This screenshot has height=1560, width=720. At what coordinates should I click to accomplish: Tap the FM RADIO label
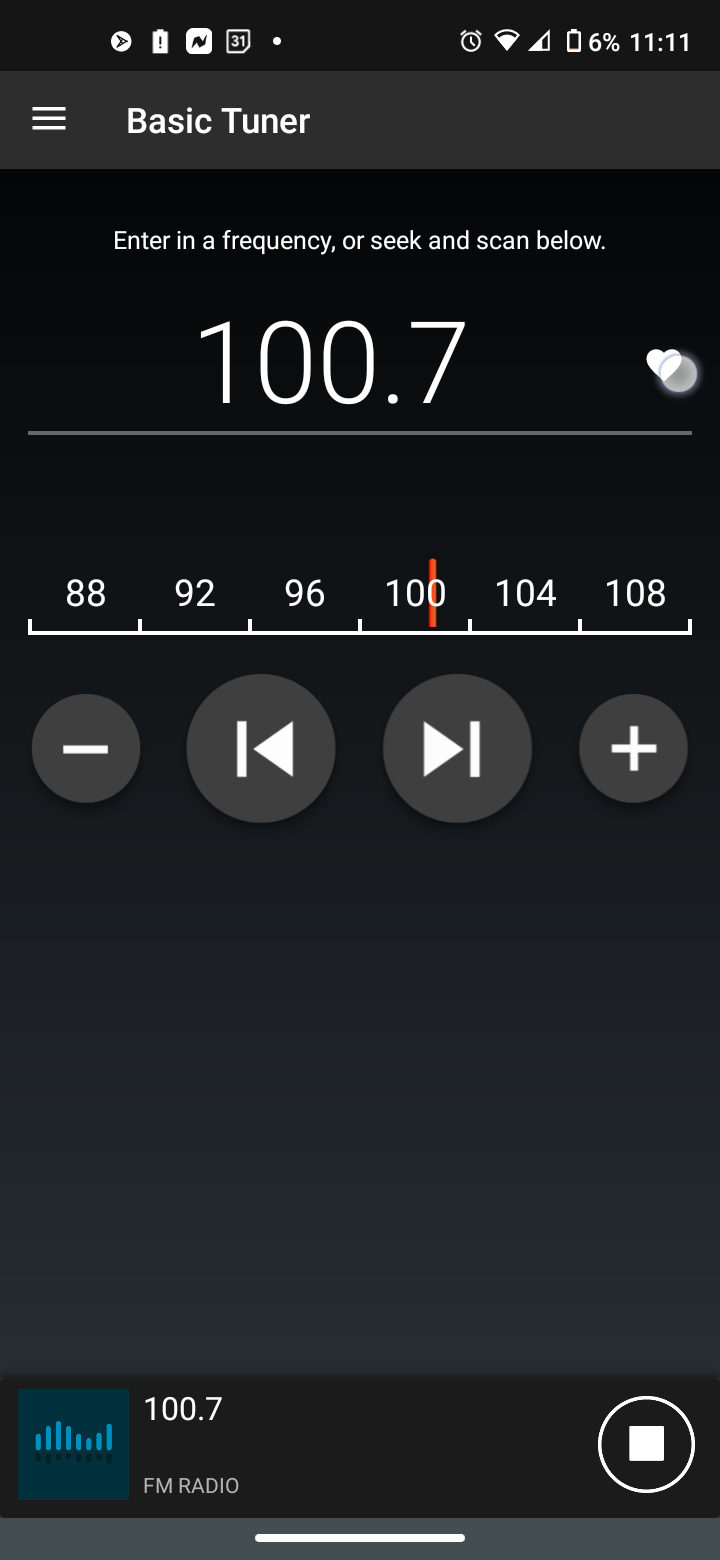pyautogui.click(x=190, y=1485)
